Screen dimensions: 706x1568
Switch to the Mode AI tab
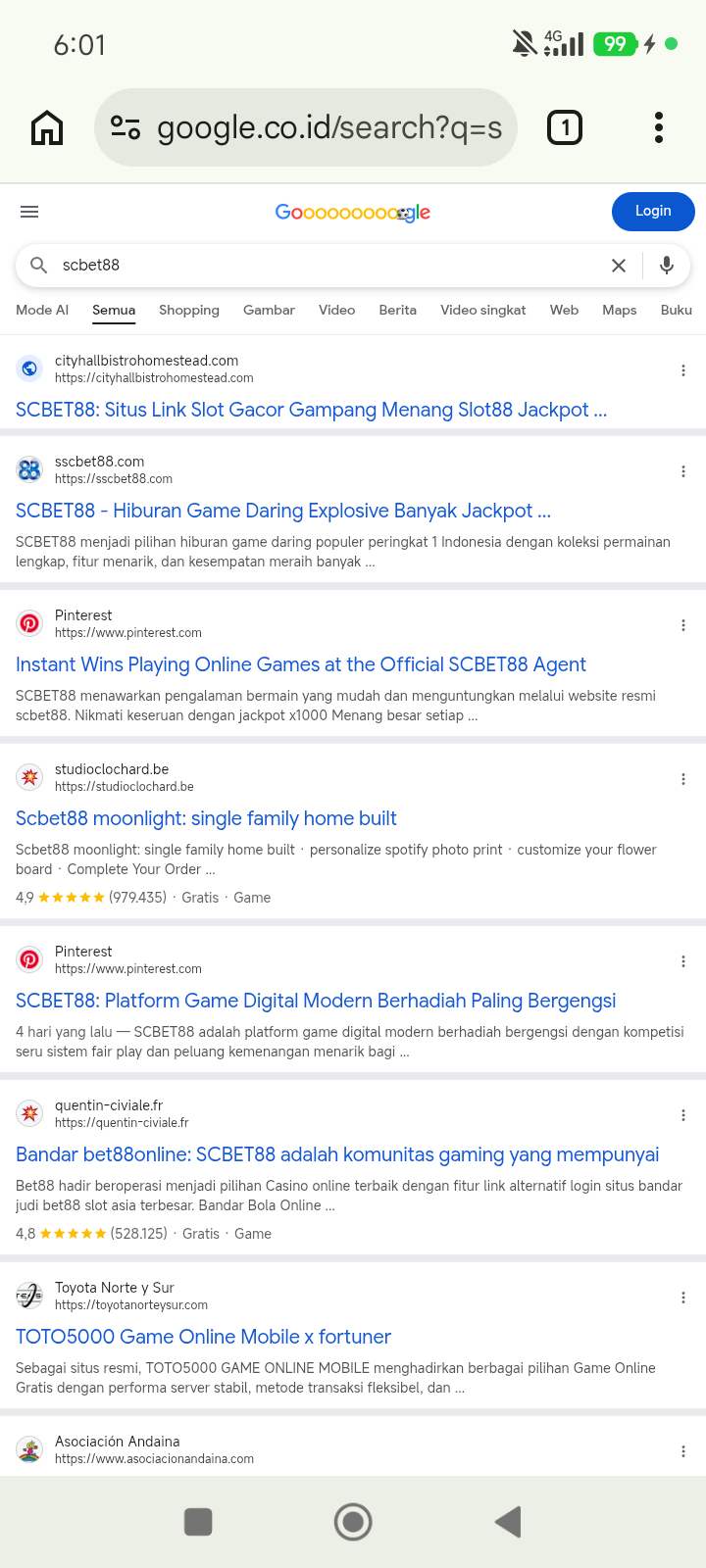click(42, 310)
